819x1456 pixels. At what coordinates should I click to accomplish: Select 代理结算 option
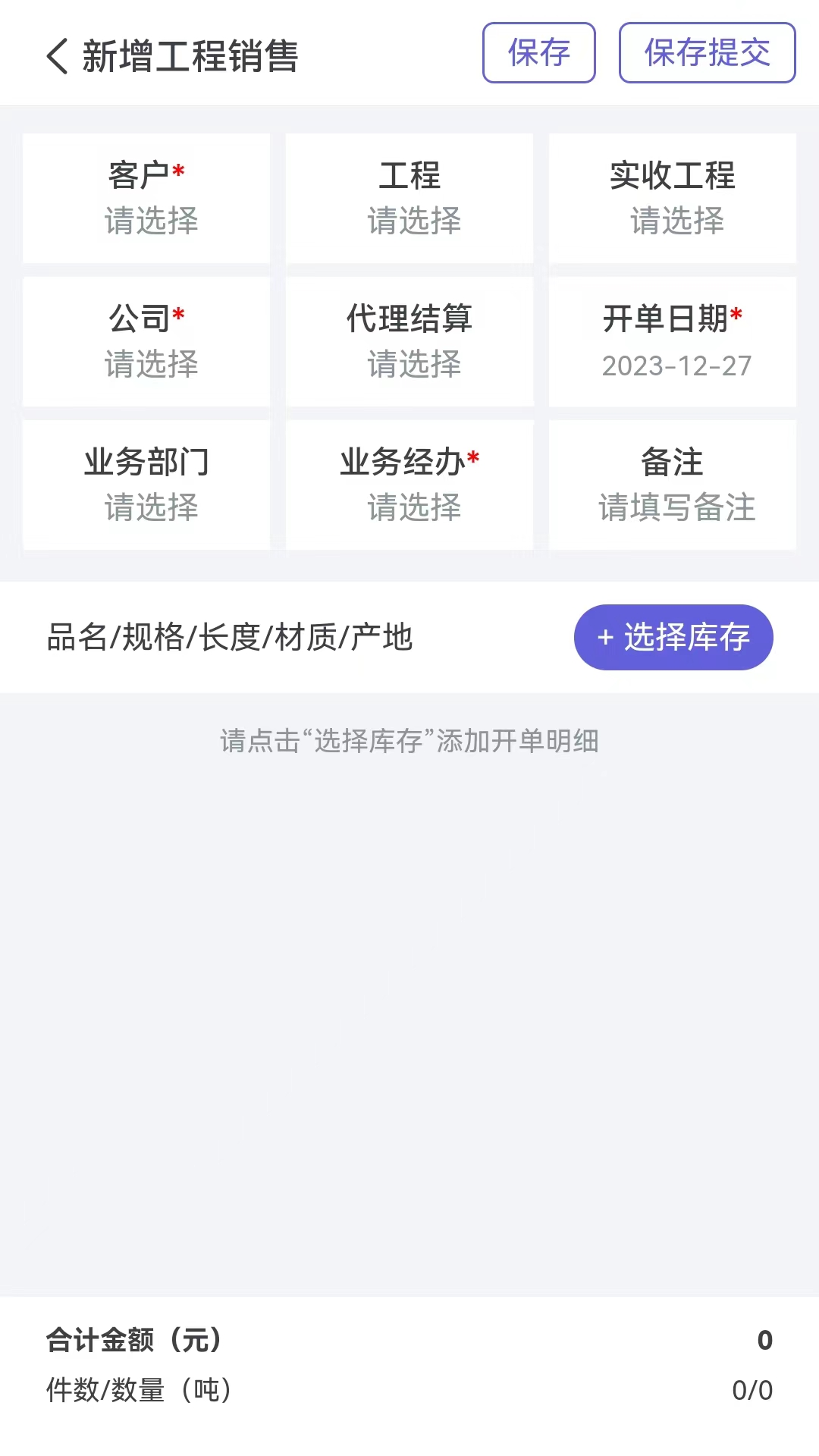[409, 342]
